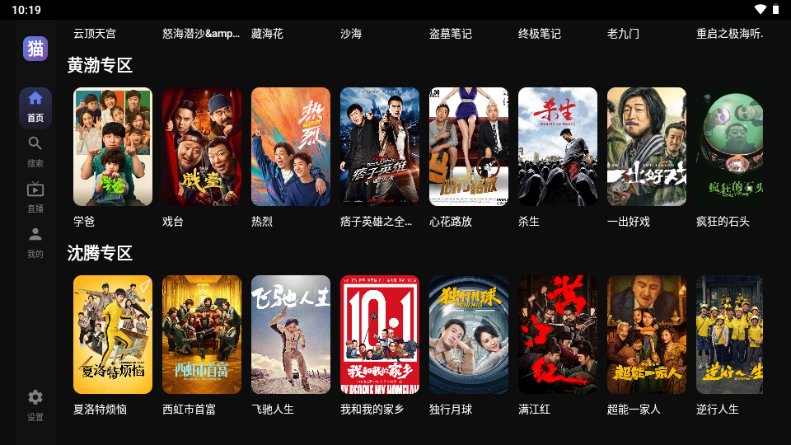Image resolution: width=791 pixels, height=445 pixels.
Task: View 一出好戏 details
Action: (x=647, y=147)
